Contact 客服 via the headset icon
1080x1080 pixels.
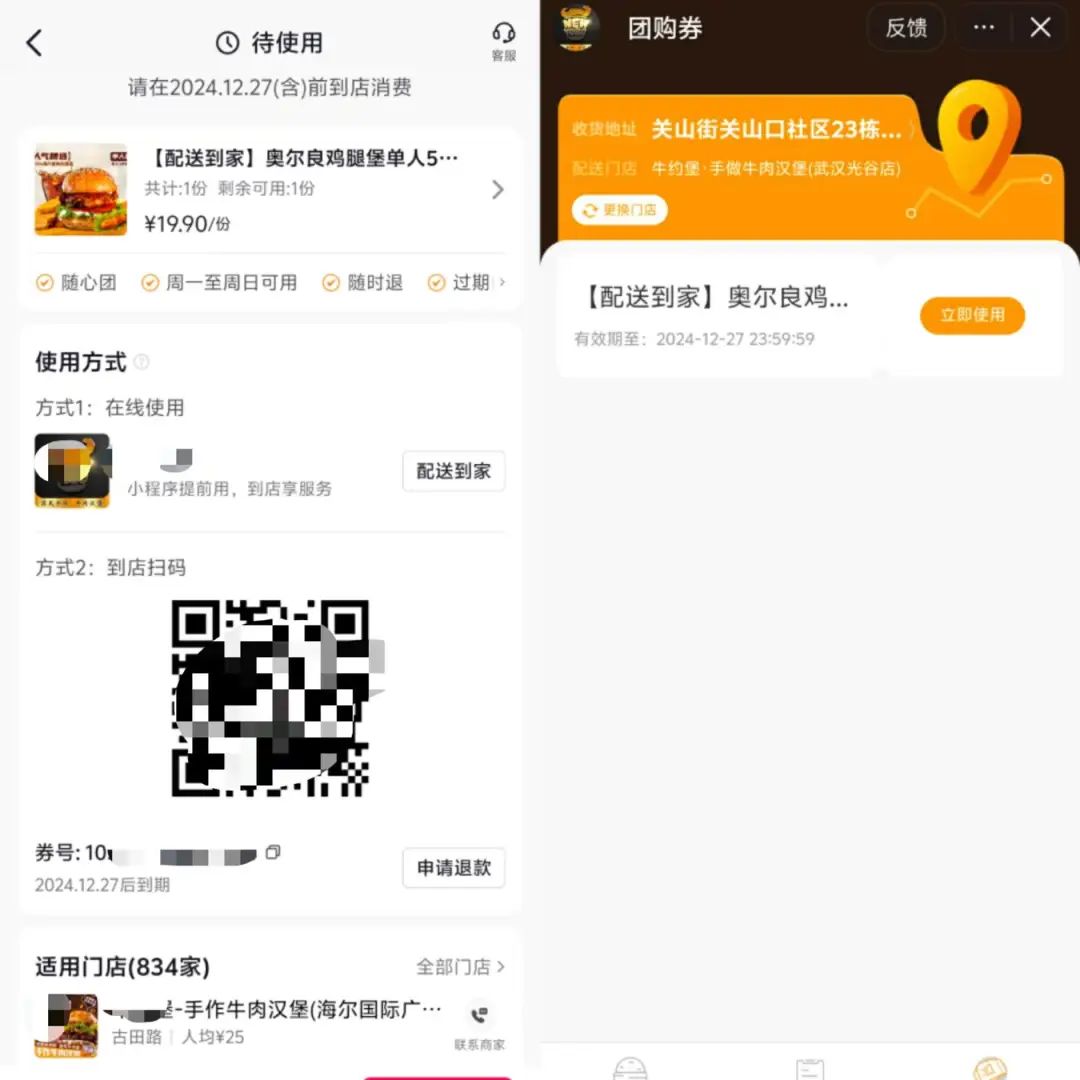[504, 41]
